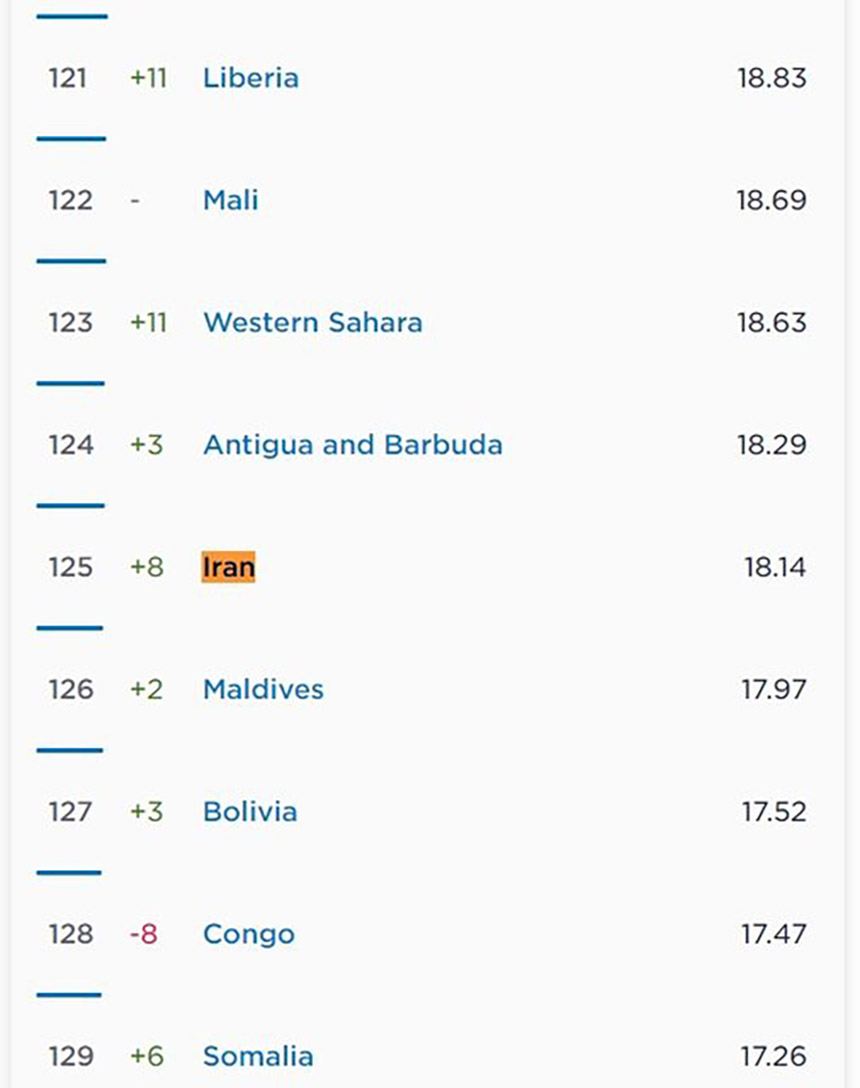View the Maldives ranking page
This screenshot has height=1088, width=860.
click(263, 689)
